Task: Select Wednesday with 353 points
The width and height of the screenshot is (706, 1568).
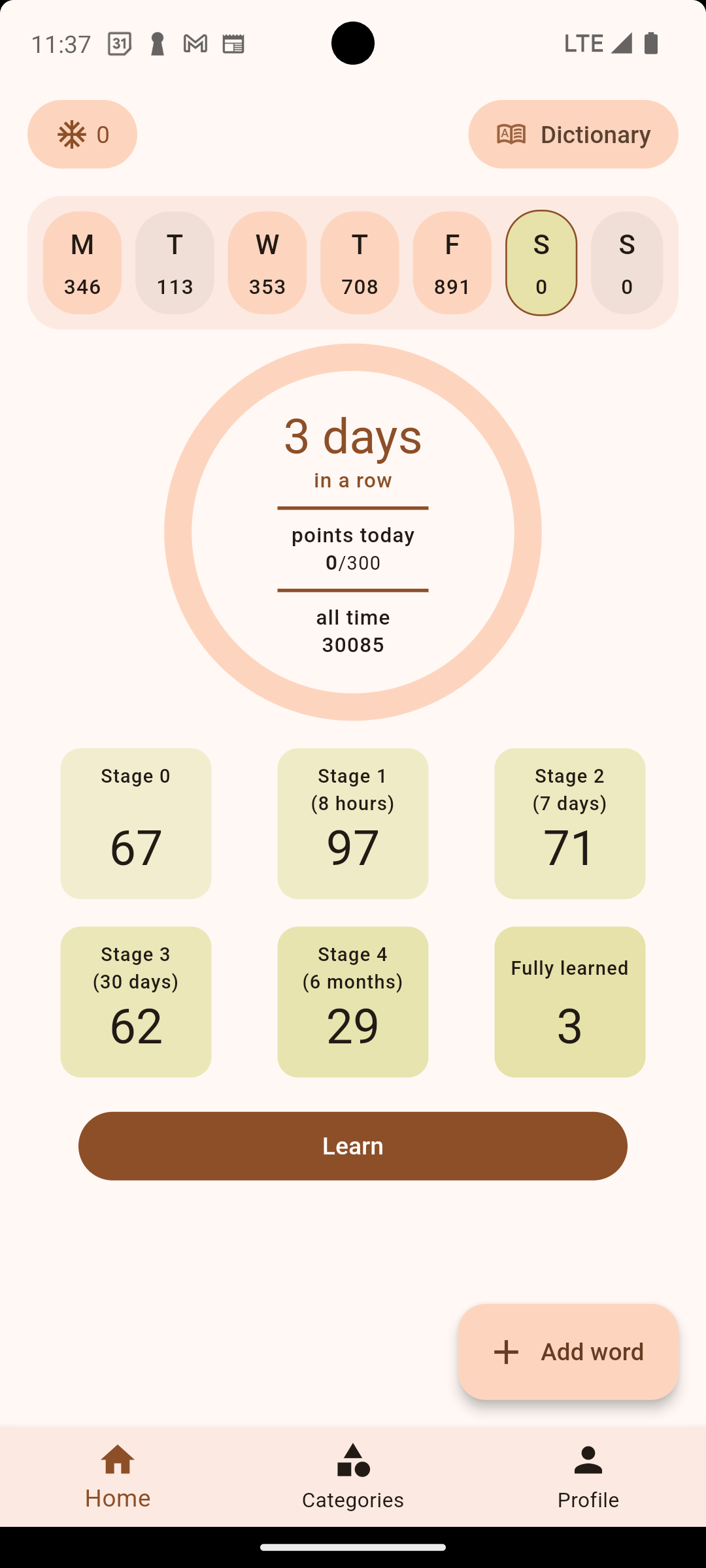Action: click(267, 263)
